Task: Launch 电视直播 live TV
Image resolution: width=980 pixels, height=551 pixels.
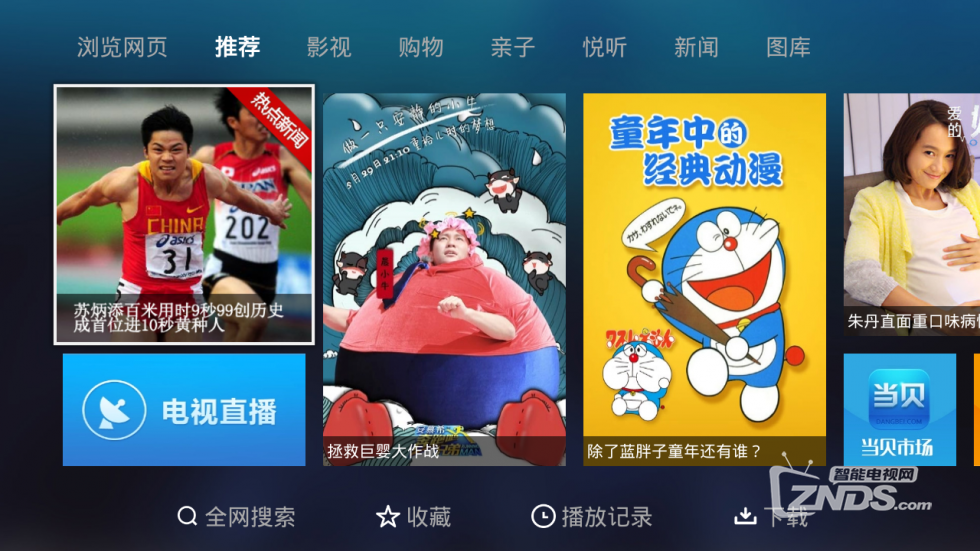Action: [184, 410]
